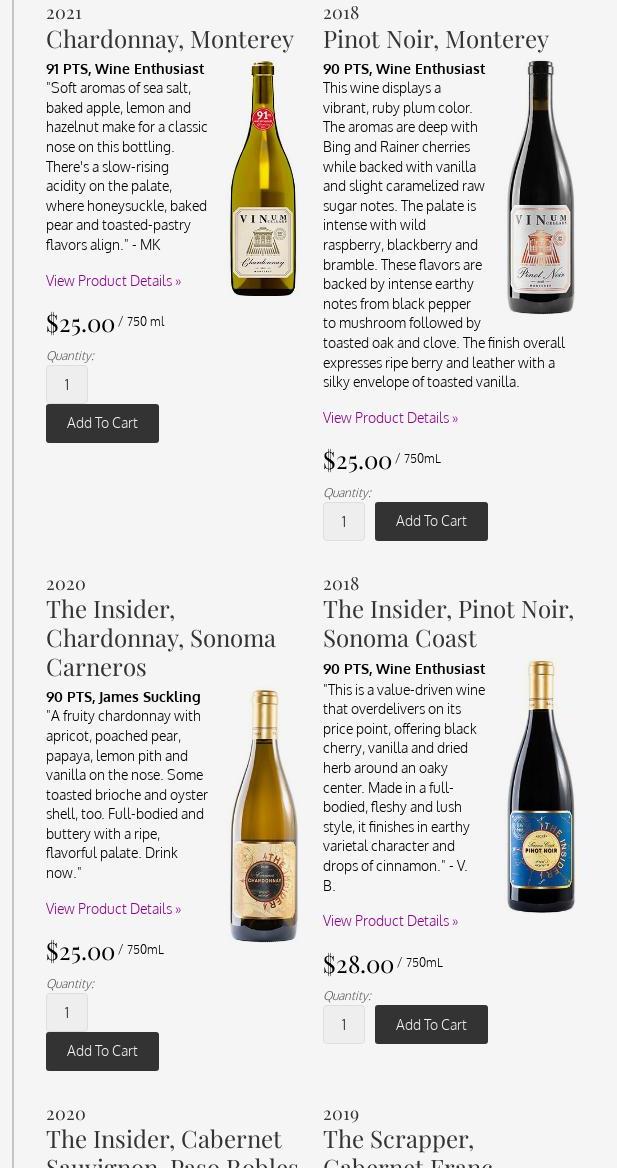Edit quantity for Chardonnay, Monterey
617x1168 pixels.
click(x=67, y=385)
